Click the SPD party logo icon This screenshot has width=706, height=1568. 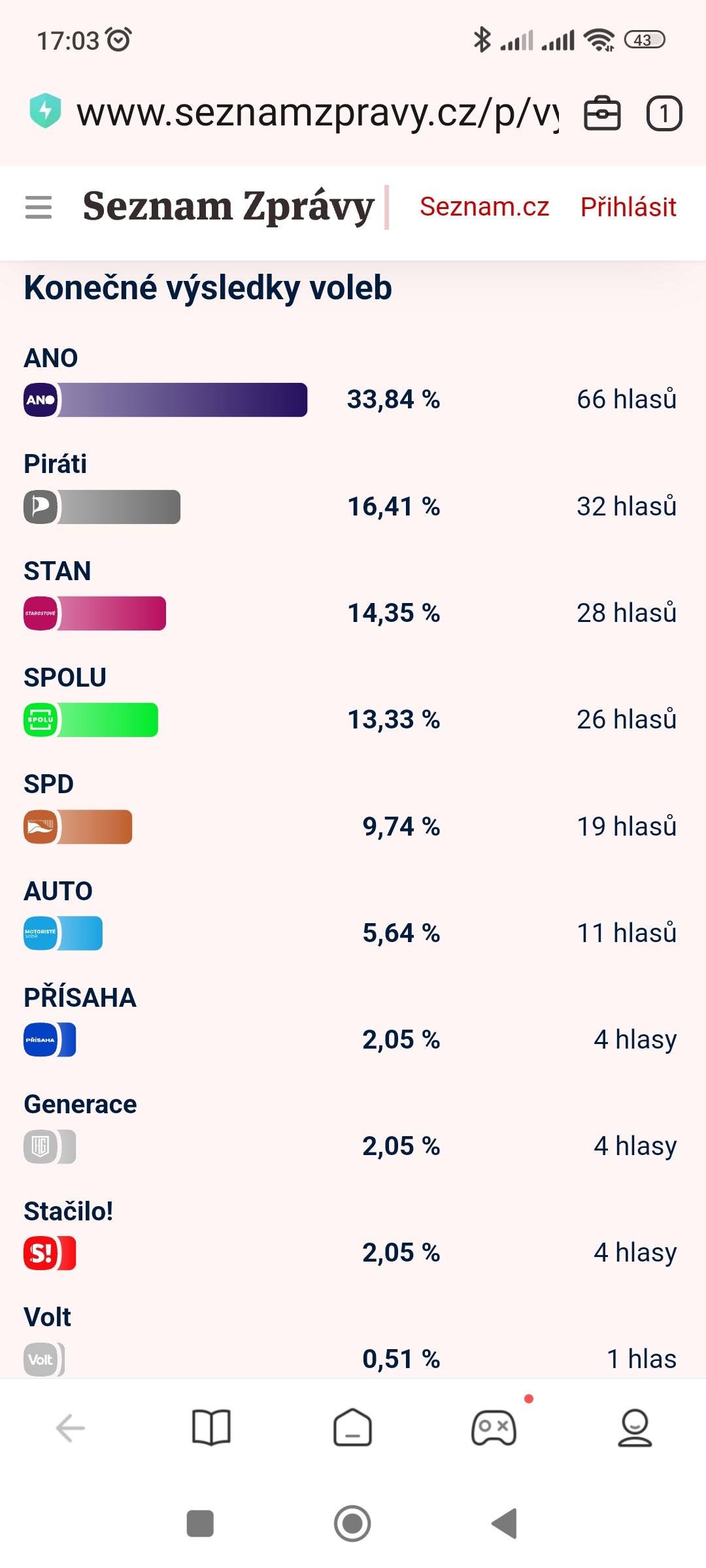point(41,826)
